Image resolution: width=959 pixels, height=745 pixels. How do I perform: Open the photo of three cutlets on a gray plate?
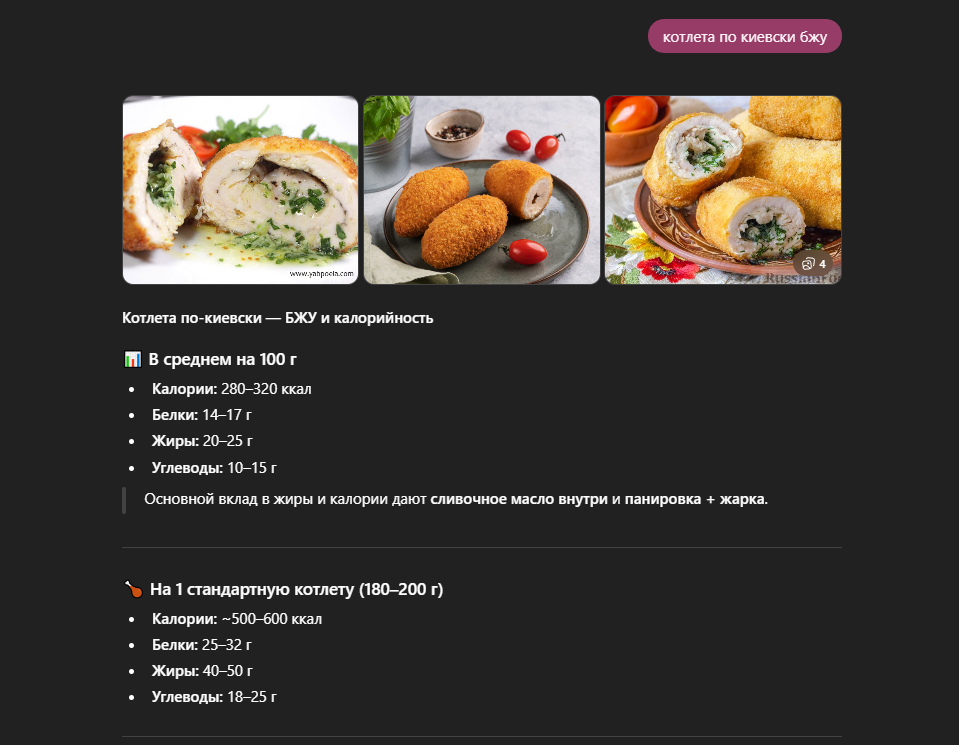(x=481, y=190)
